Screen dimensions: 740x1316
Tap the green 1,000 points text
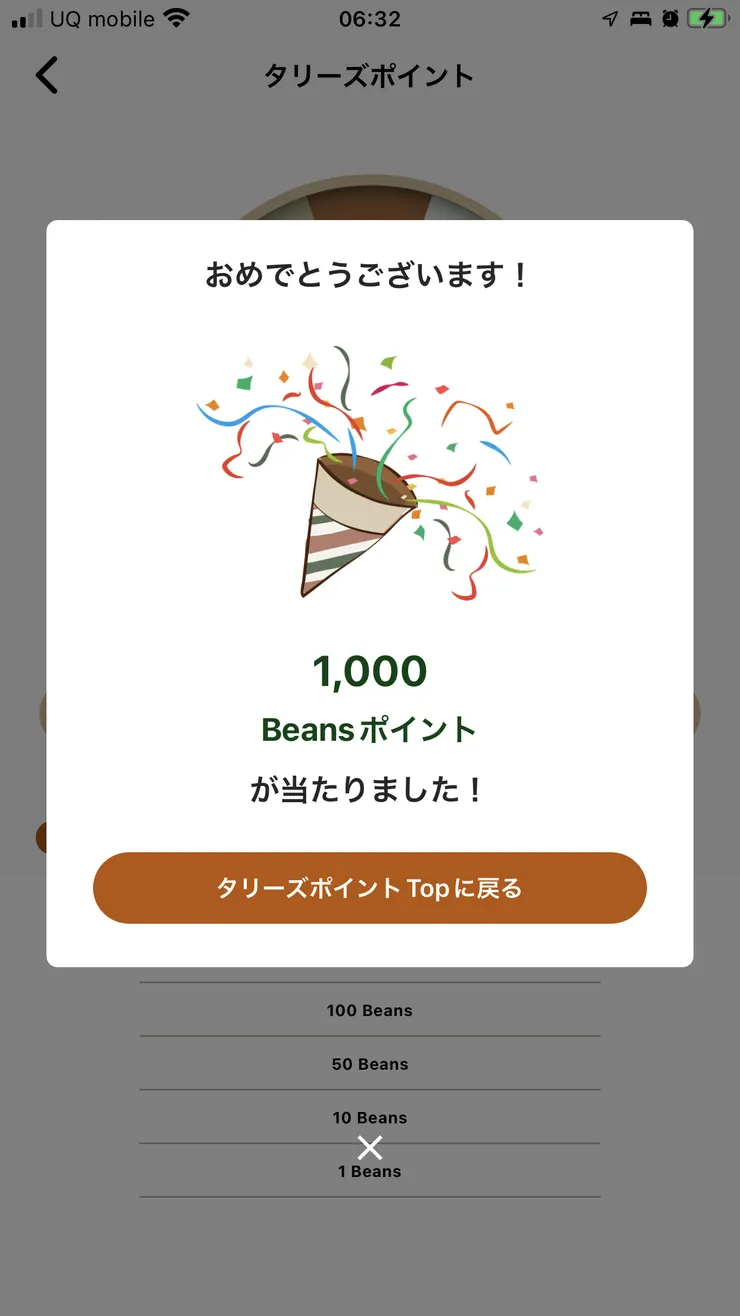(x=370, y=670)
